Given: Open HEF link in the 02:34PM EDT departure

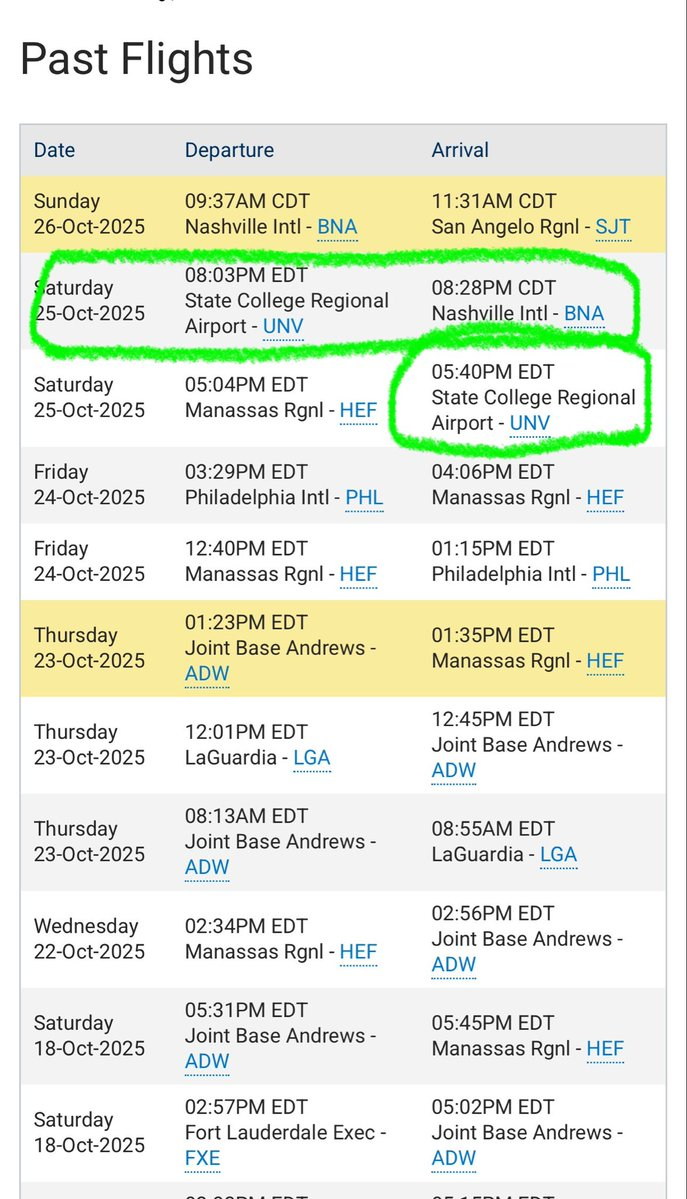Looking at the screenshot, I should [x=358, y=952].
